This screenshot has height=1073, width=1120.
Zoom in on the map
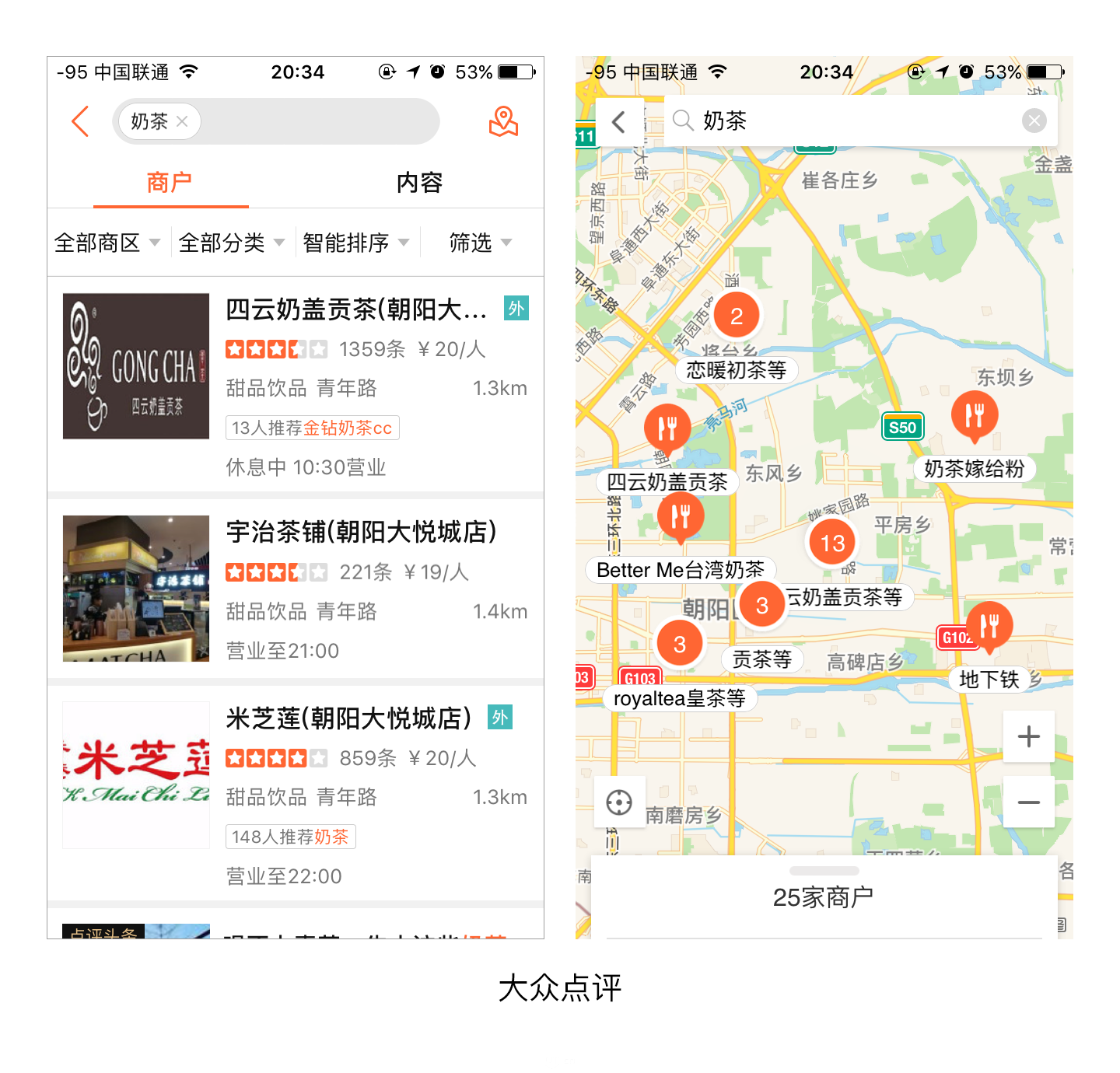1028,736
